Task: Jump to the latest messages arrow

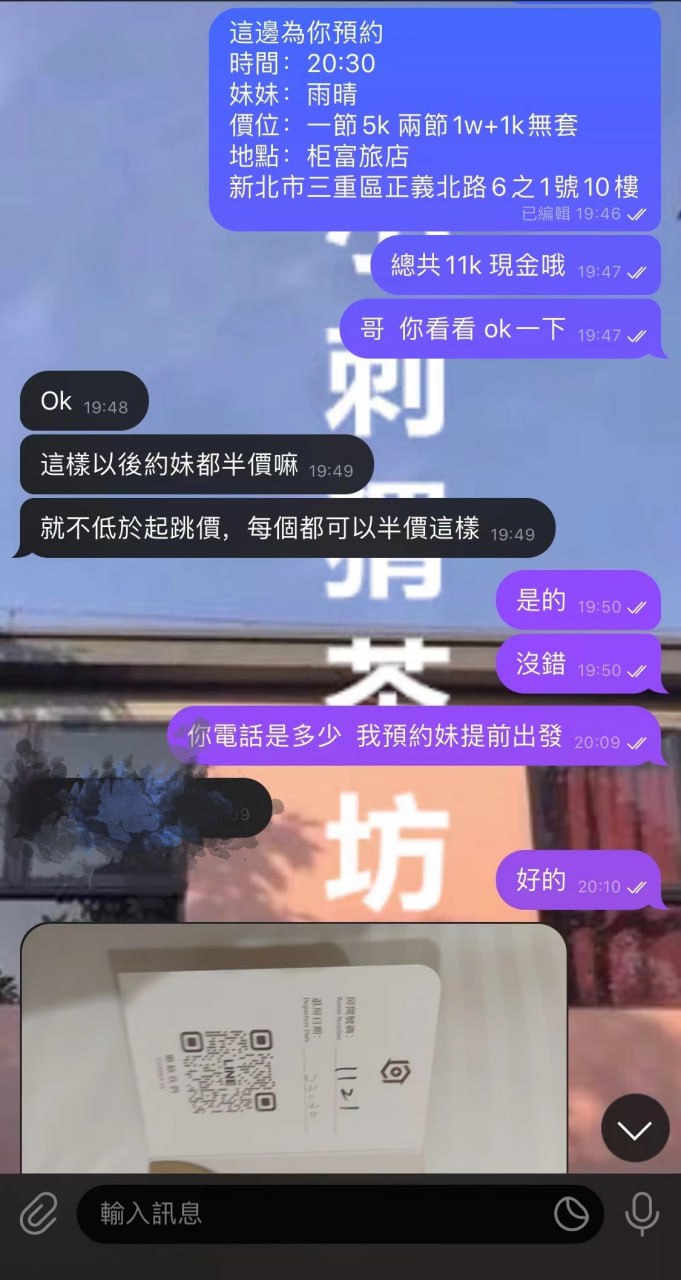Action: pyautogui.click(x=634, y=1129)
